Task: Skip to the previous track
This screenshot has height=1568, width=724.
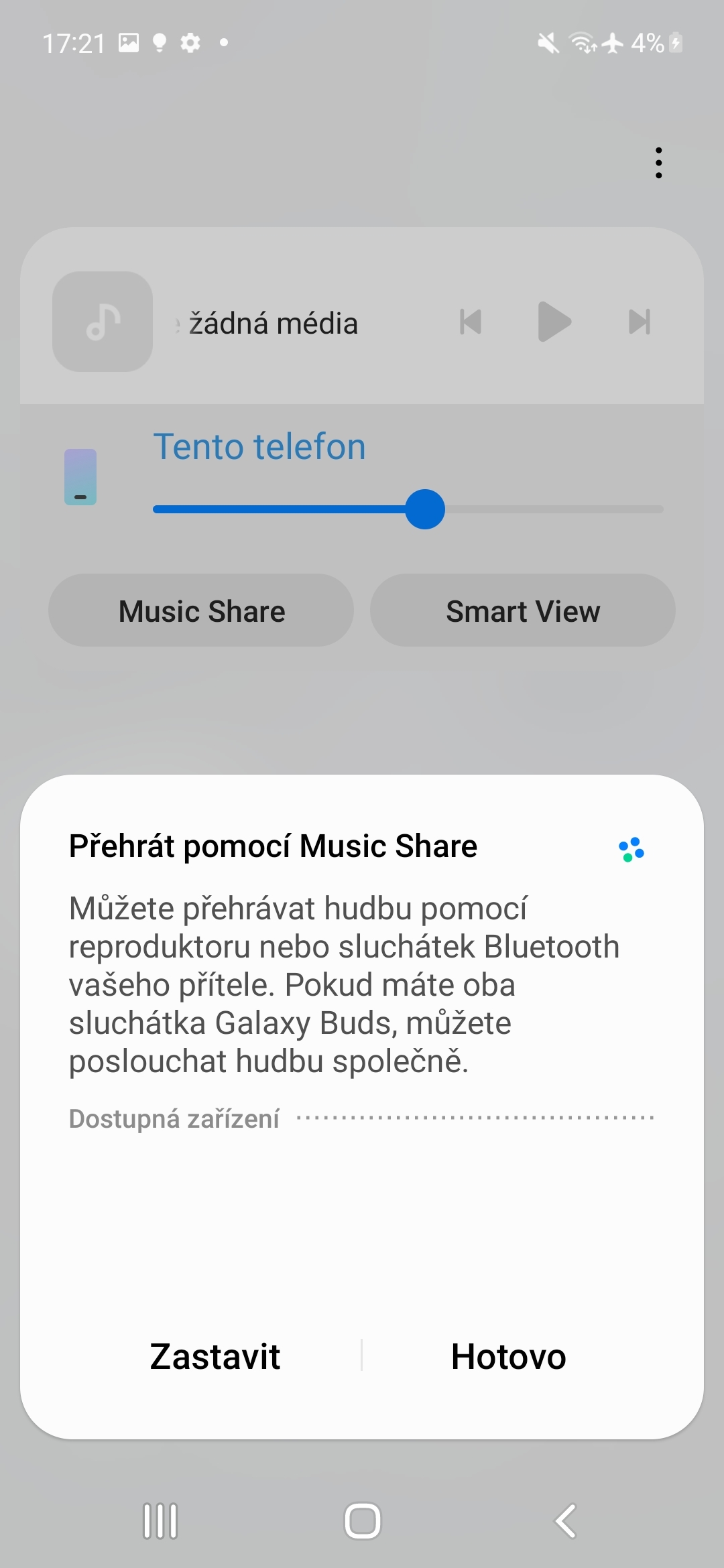Action: 471,322
